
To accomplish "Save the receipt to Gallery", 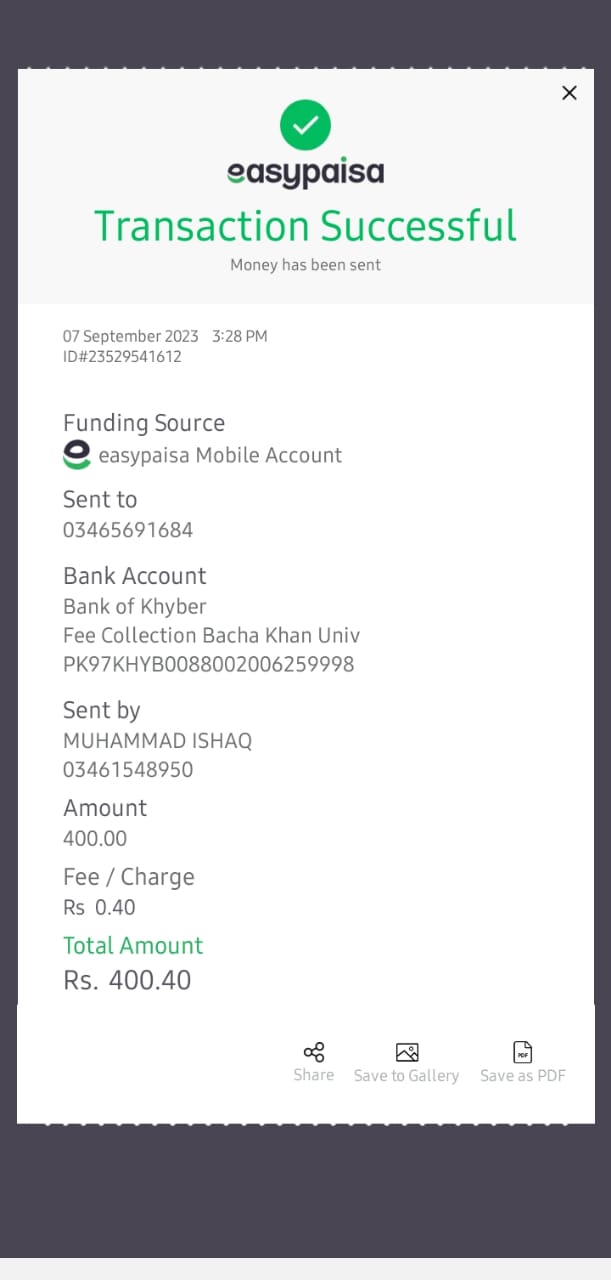I will pos(406,1063).
